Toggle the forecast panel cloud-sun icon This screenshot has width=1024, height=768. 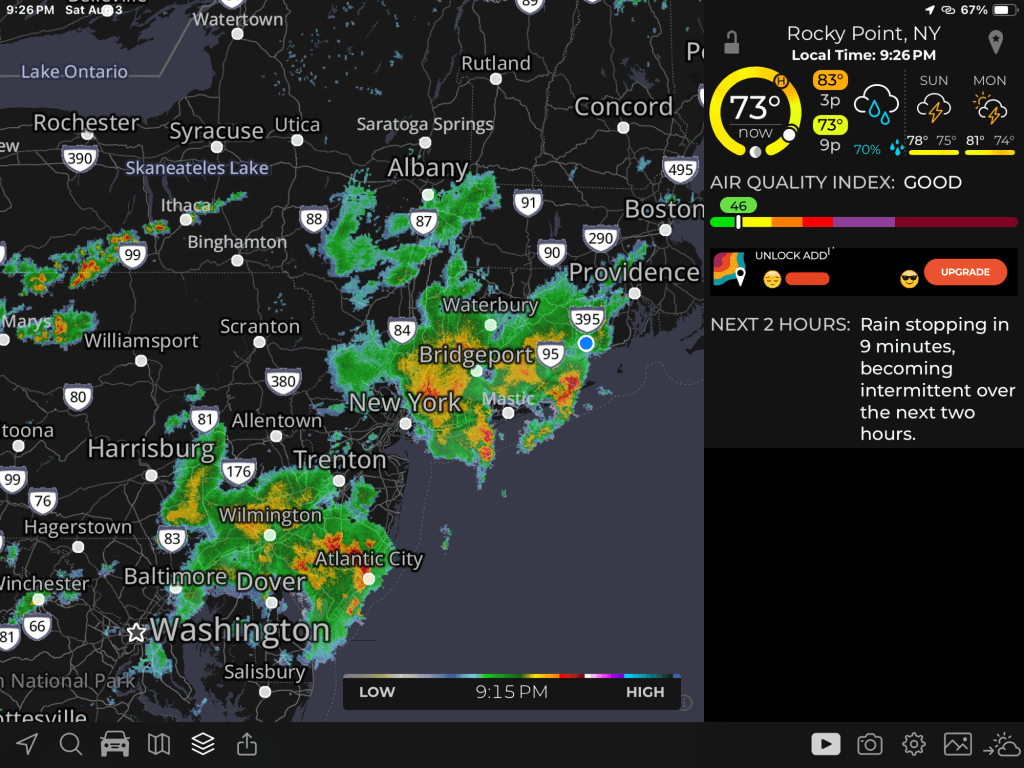pyautogui.click(x=1001, y=744)
